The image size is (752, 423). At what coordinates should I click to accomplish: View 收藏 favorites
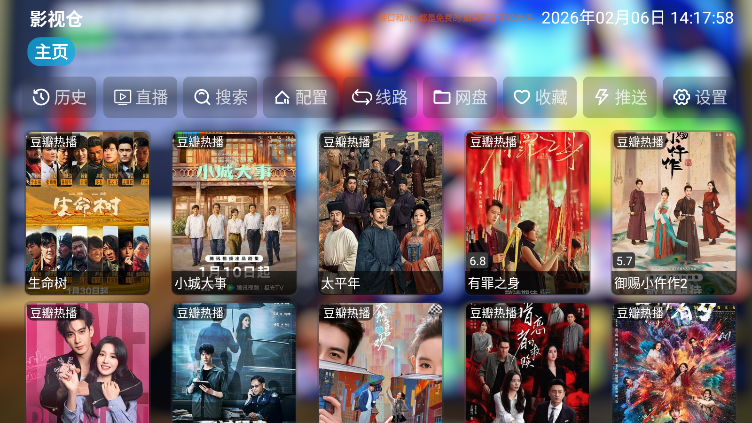point(540,97)
